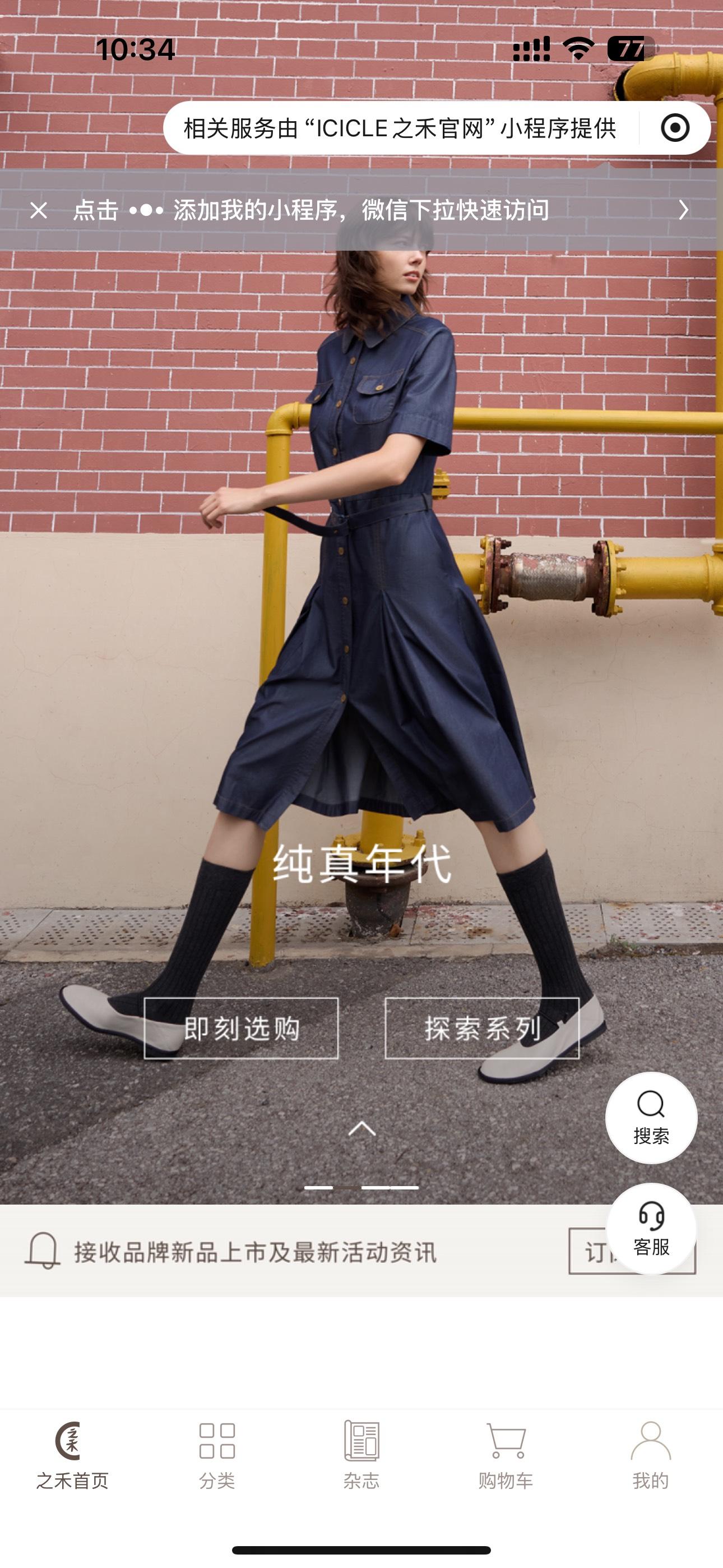Viewport: 723px width, 1568px height.
Task: Tap the 探索系列 explore collection button
Action: (x=482, y=1029)
